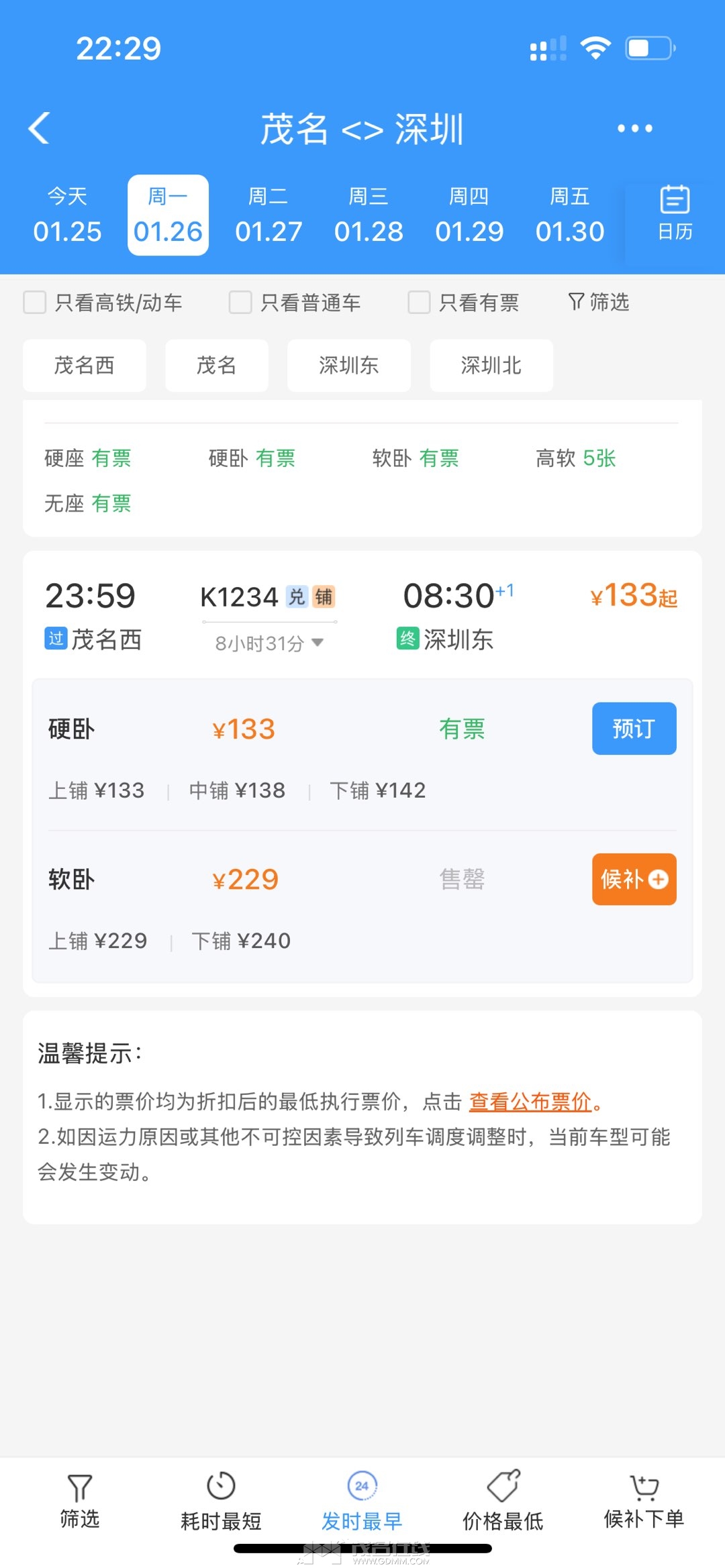Go back from the 茂名 <> 深圳 results
The width and height of the screenshot is (725, 1568).
[x=40, y=128]
